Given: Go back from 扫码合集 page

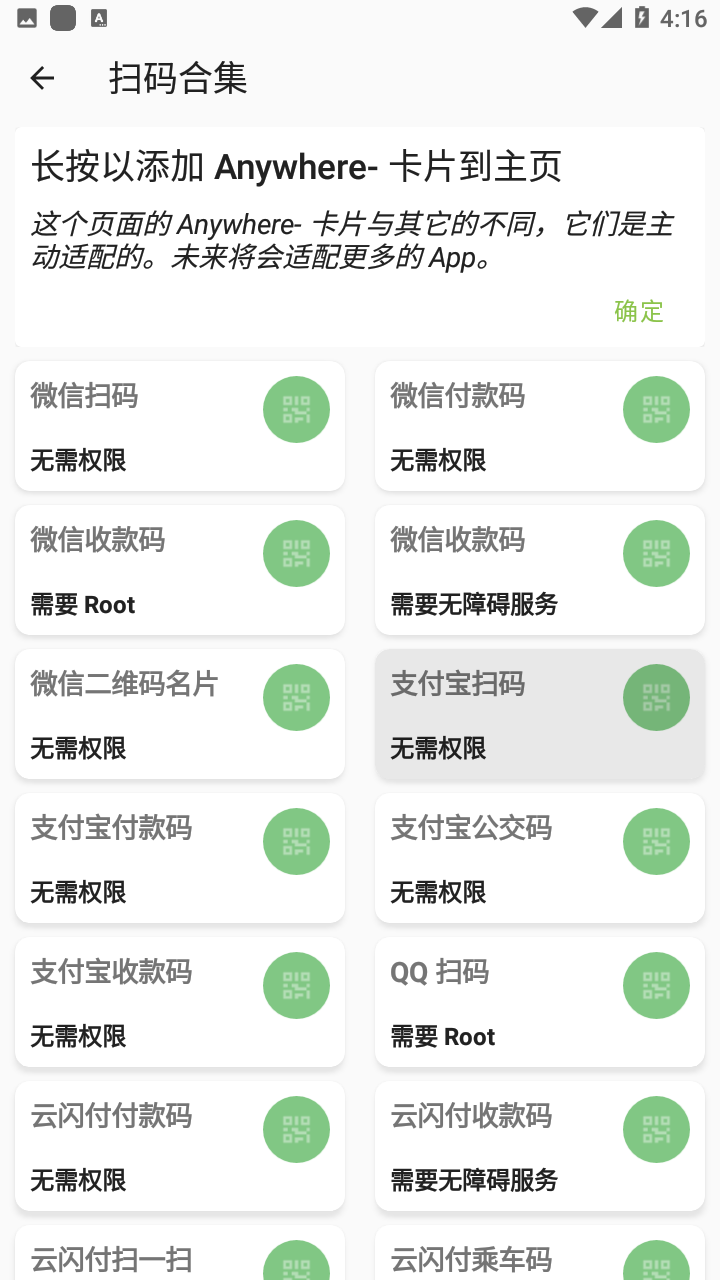Looking at the screenshot, I should (x=42, y=78).
